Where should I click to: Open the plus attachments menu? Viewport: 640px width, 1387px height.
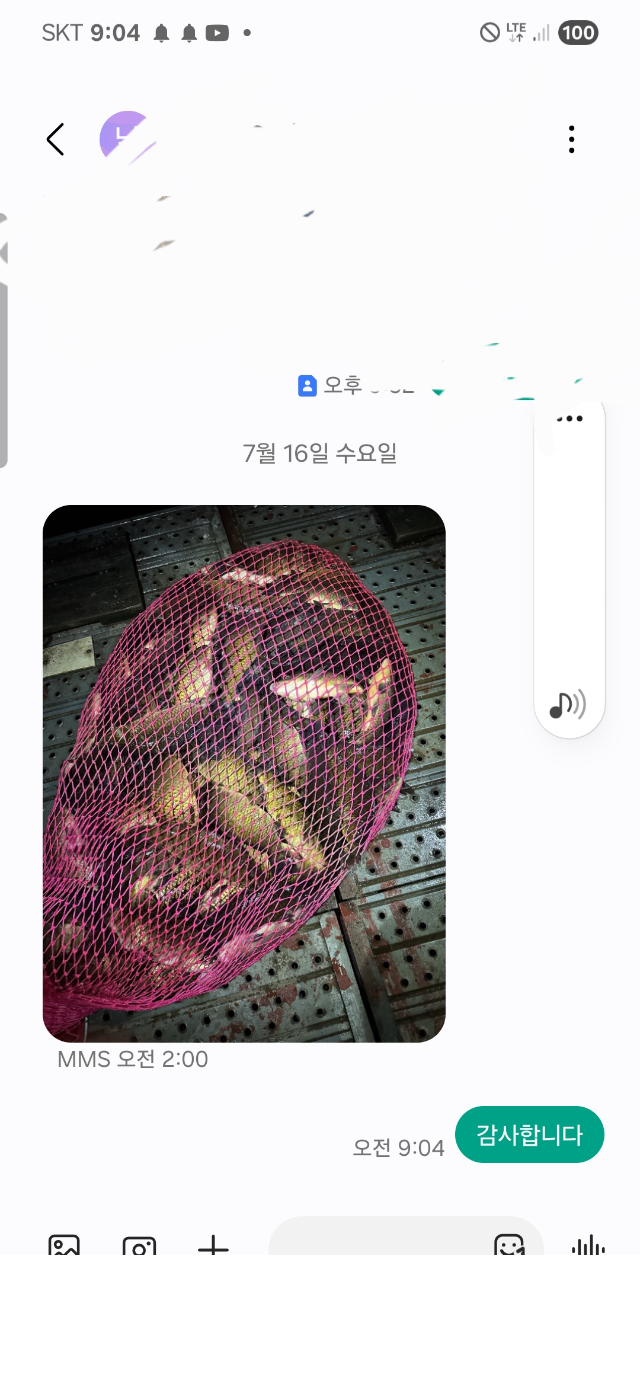[x=213, y=1245]
